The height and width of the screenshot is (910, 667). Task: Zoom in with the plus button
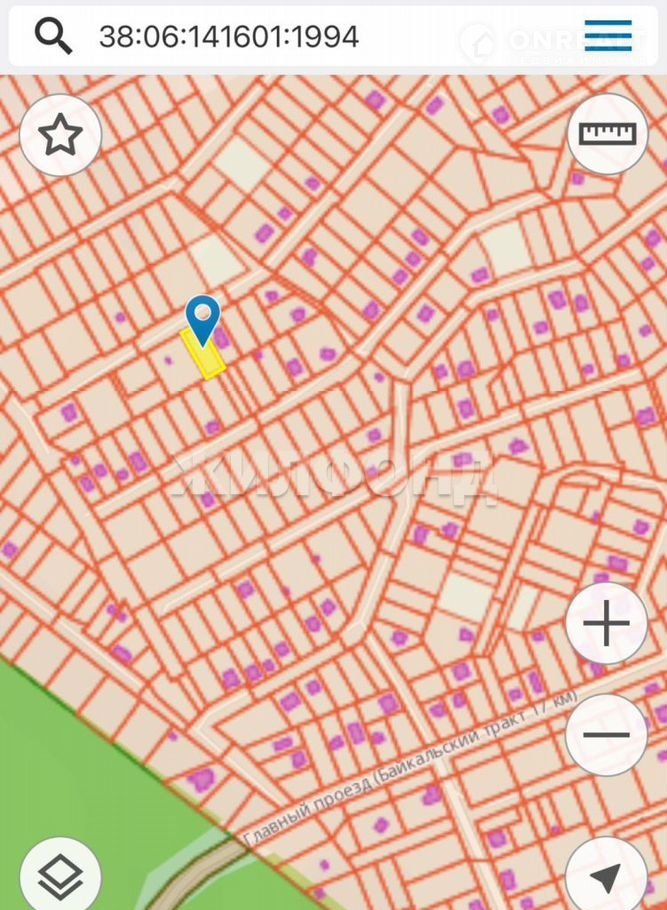[x=606, y=625]
